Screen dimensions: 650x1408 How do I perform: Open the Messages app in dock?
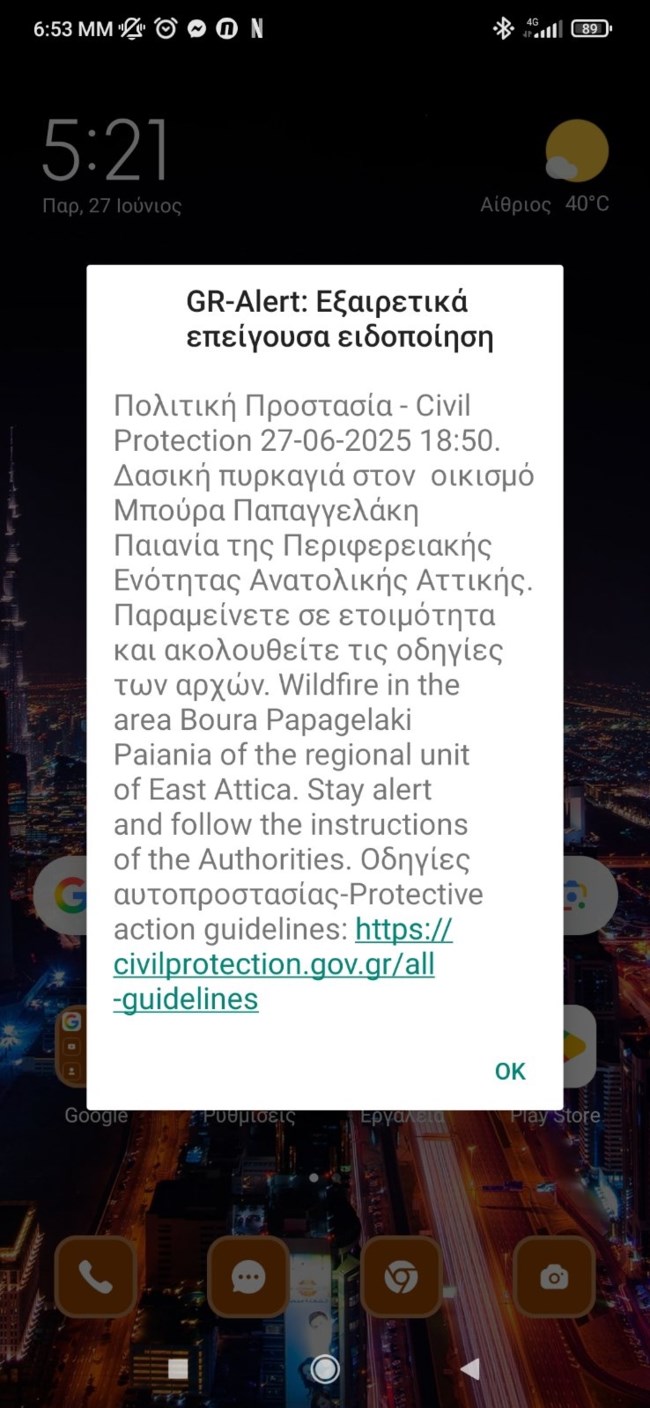click(248, 1277)
